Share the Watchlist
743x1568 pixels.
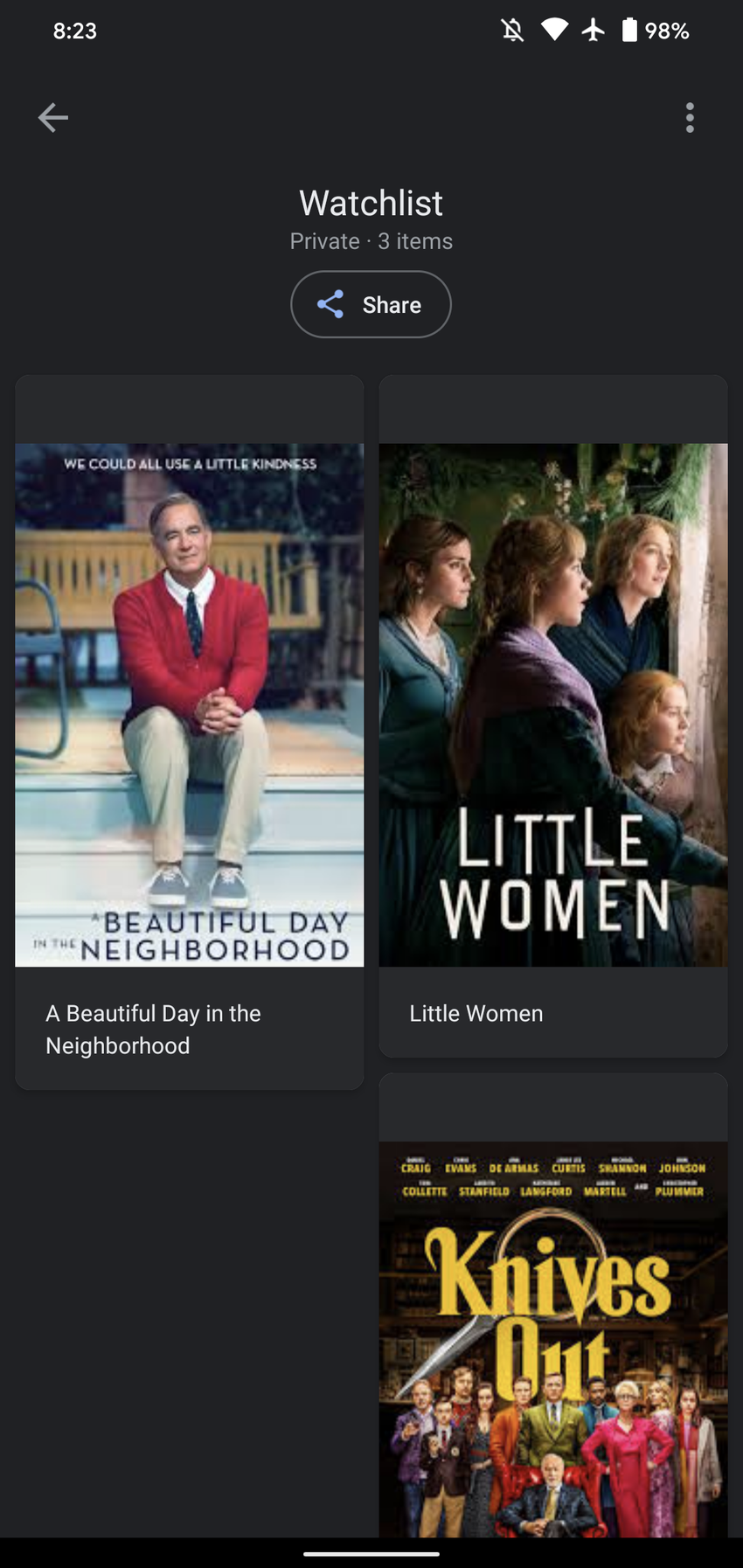371,304
